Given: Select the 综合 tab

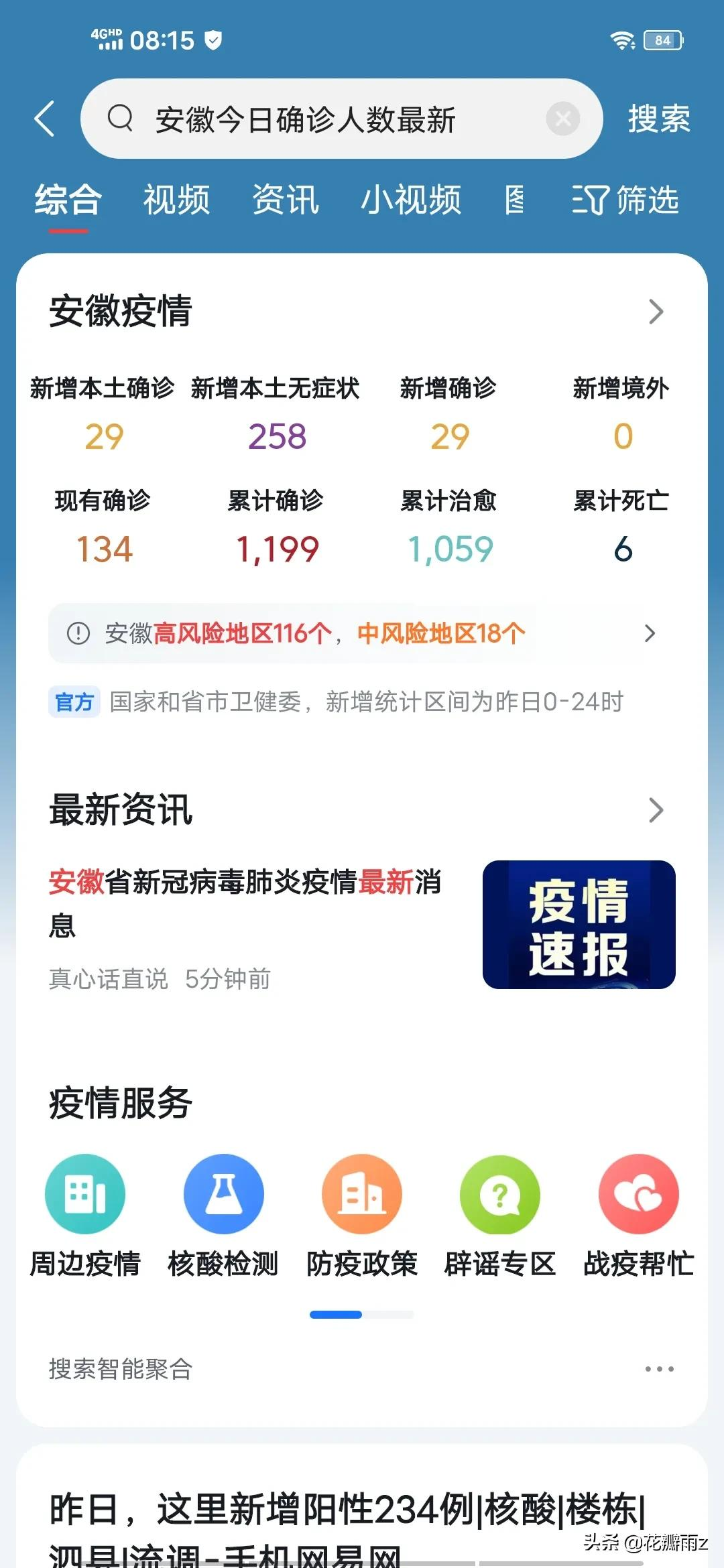Looking at the screenshot, I should click(x=68, y=200).
